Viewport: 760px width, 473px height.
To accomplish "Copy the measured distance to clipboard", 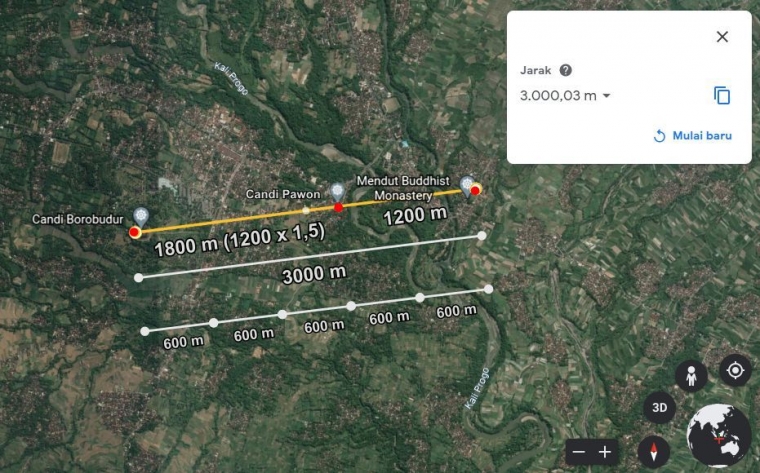I will pyautogui.click(x=722, y=96).
